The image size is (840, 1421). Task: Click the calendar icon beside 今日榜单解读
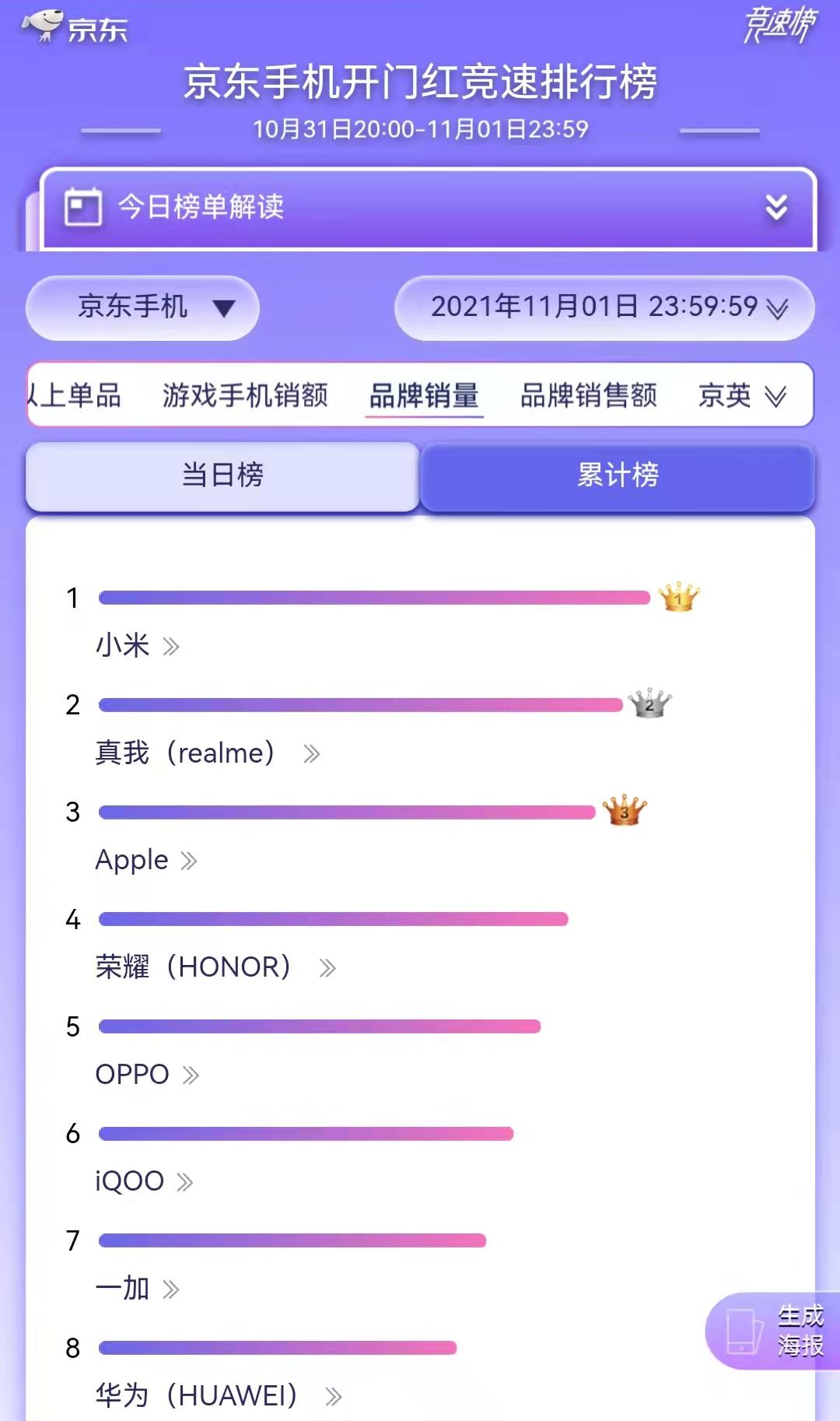point(82,207)
